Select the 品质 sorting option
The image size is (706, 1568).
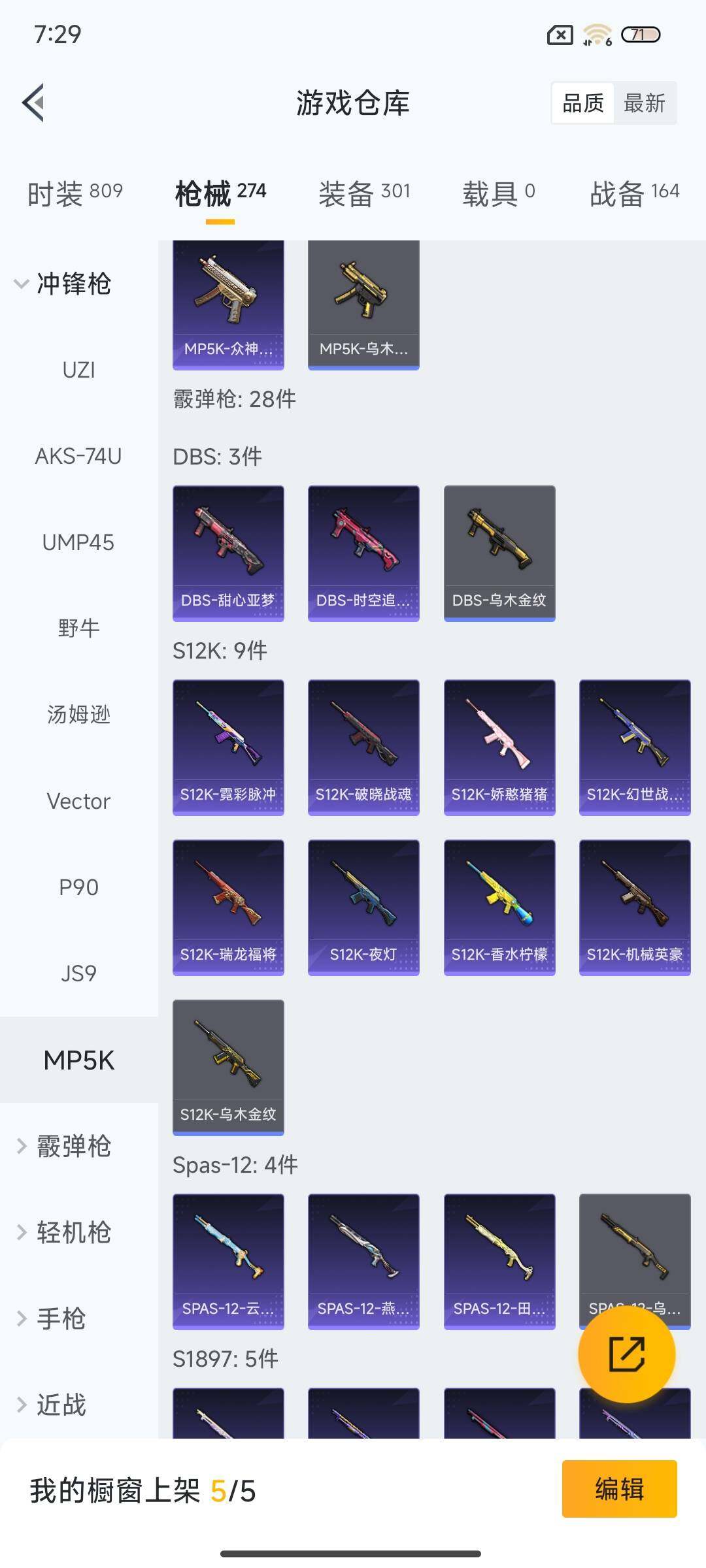(583, 103)
